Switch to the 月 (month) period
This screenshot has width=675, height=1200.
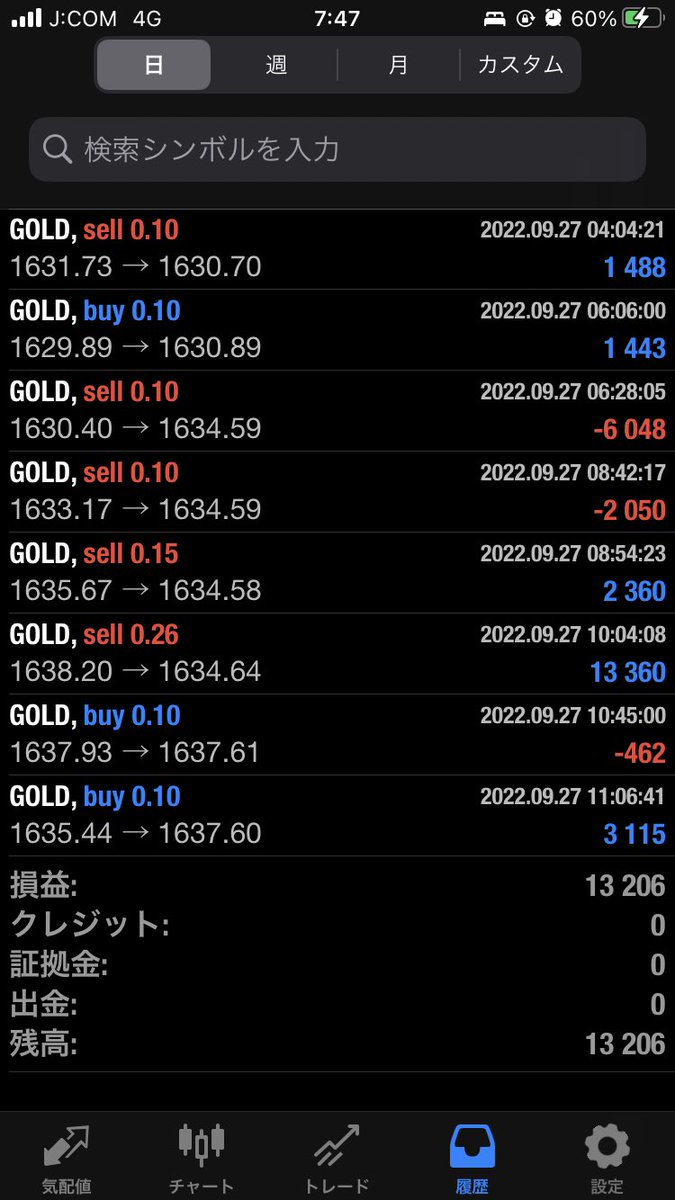tap(398, 65)
